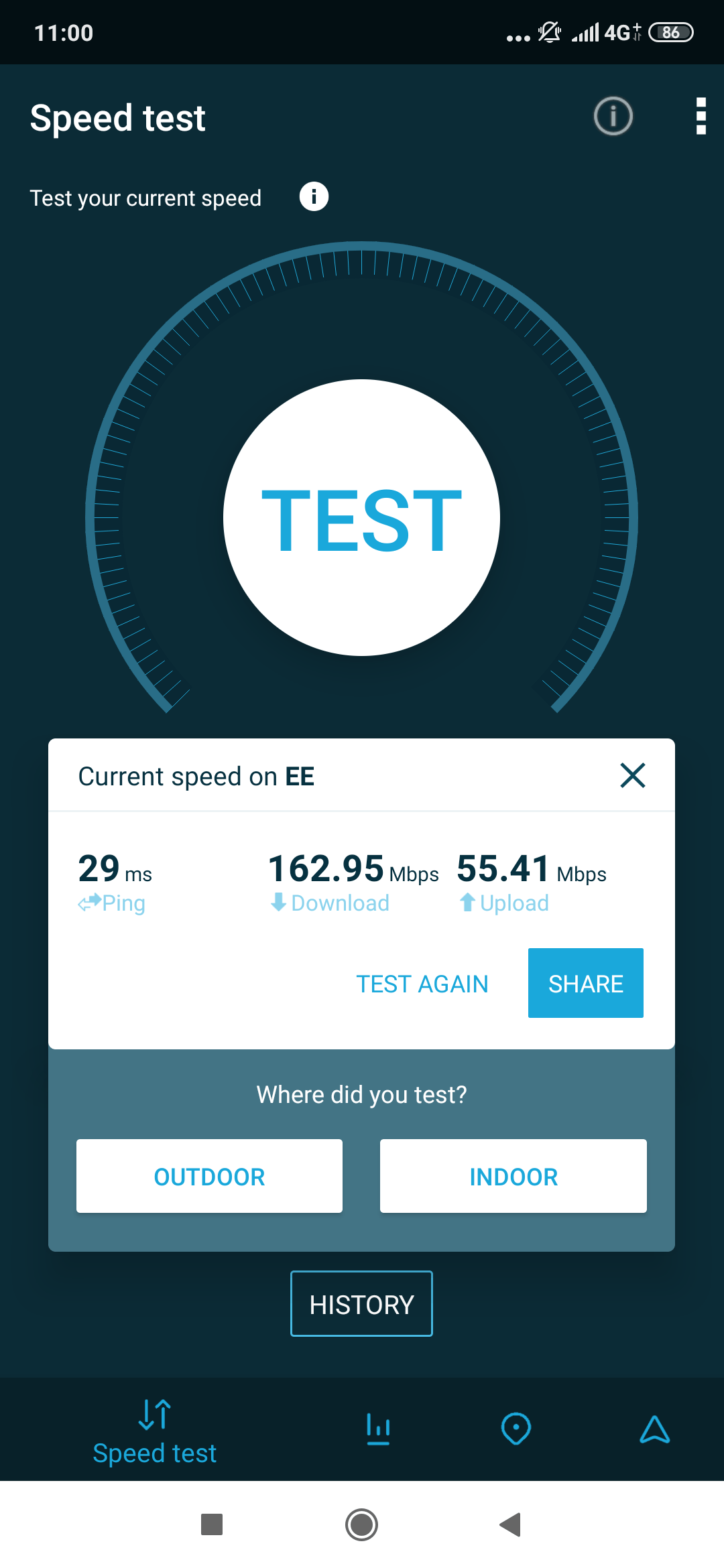This screenshot has height=1568, width=724.
Task: Select INDOOR as test location
Action: [513, 1176]
